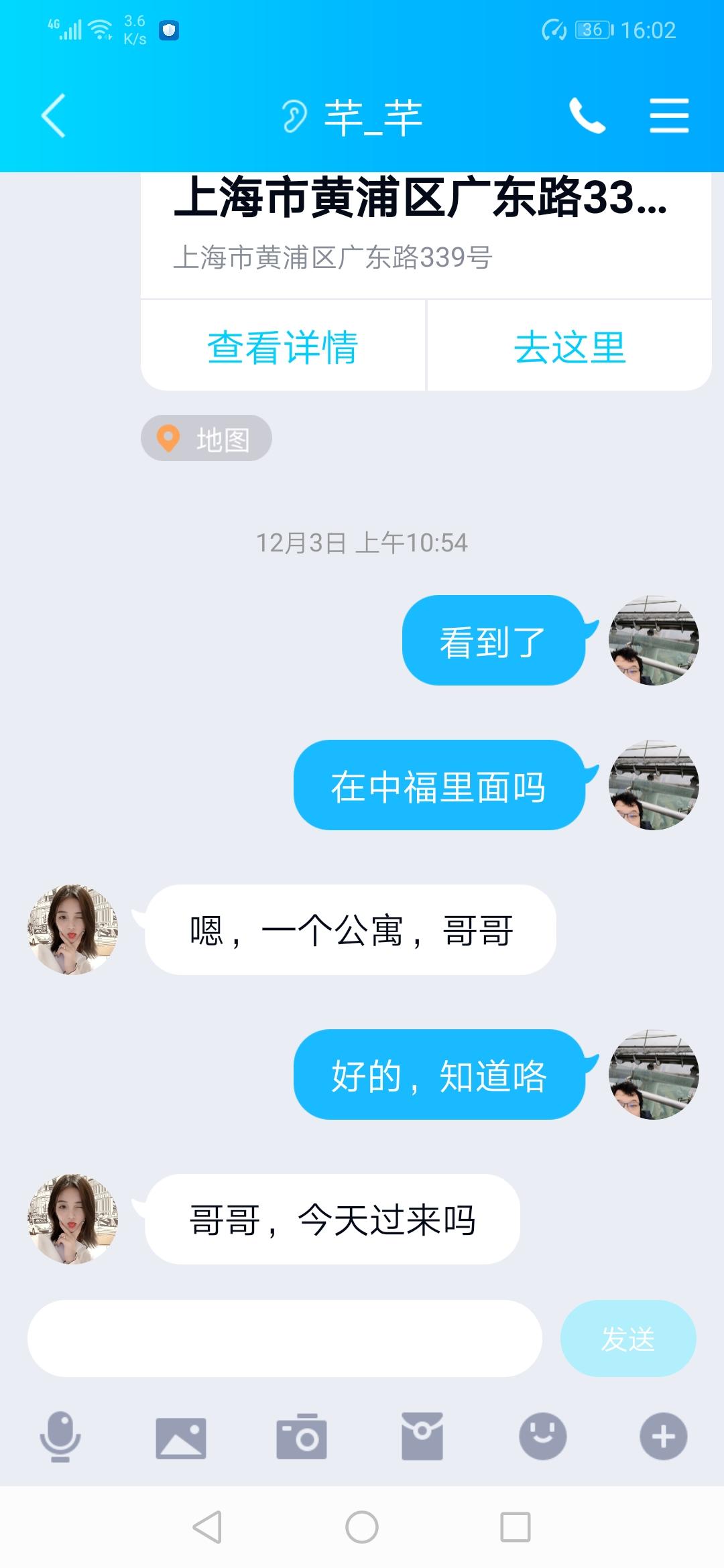
Task: Focus the message text input field
Action: [284, 1338]
